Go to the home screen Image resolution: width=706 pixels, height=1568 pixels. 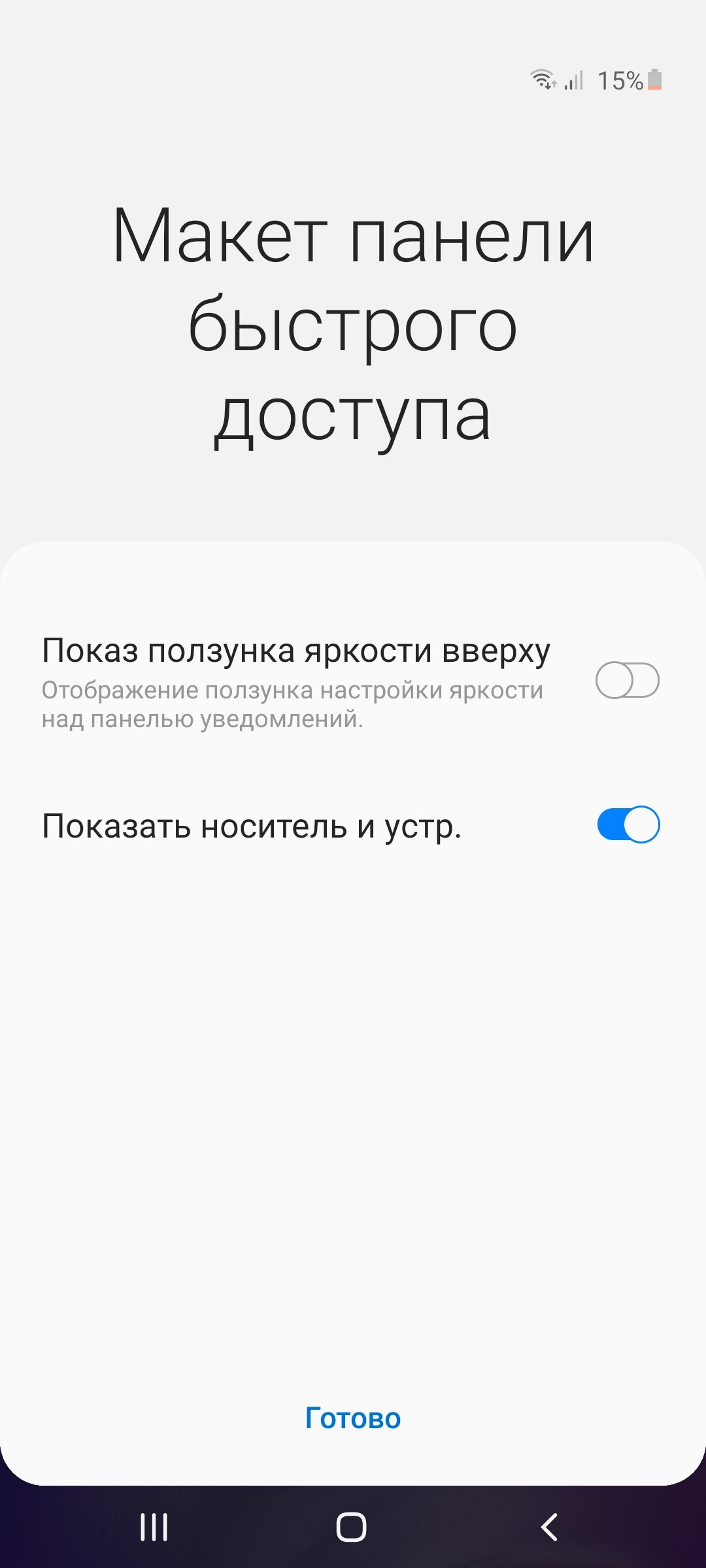point(351,1527)
